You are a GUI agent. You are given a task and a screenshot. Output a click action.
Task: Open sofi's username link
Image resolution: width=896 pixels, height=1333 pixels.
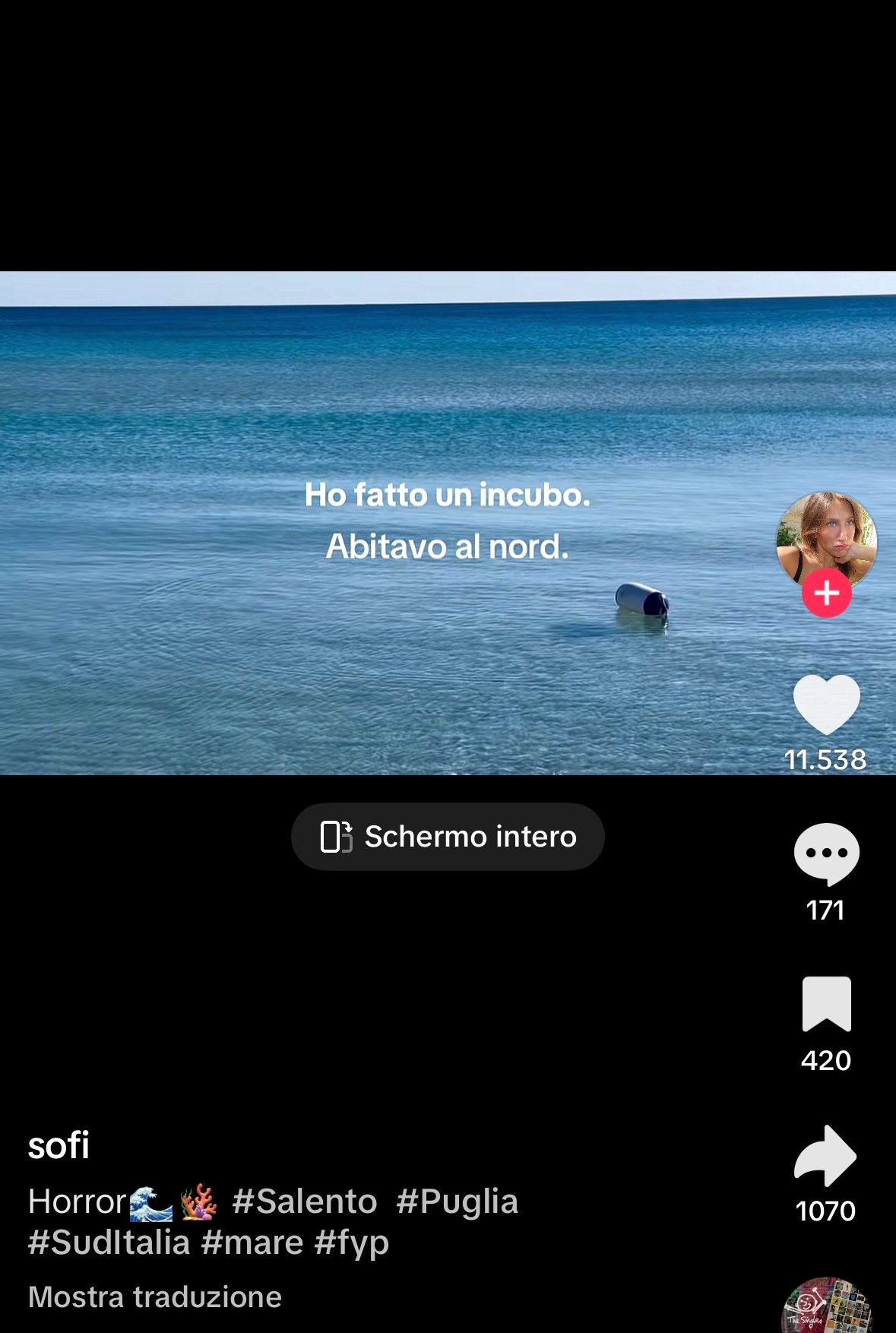coord(59,1145)
